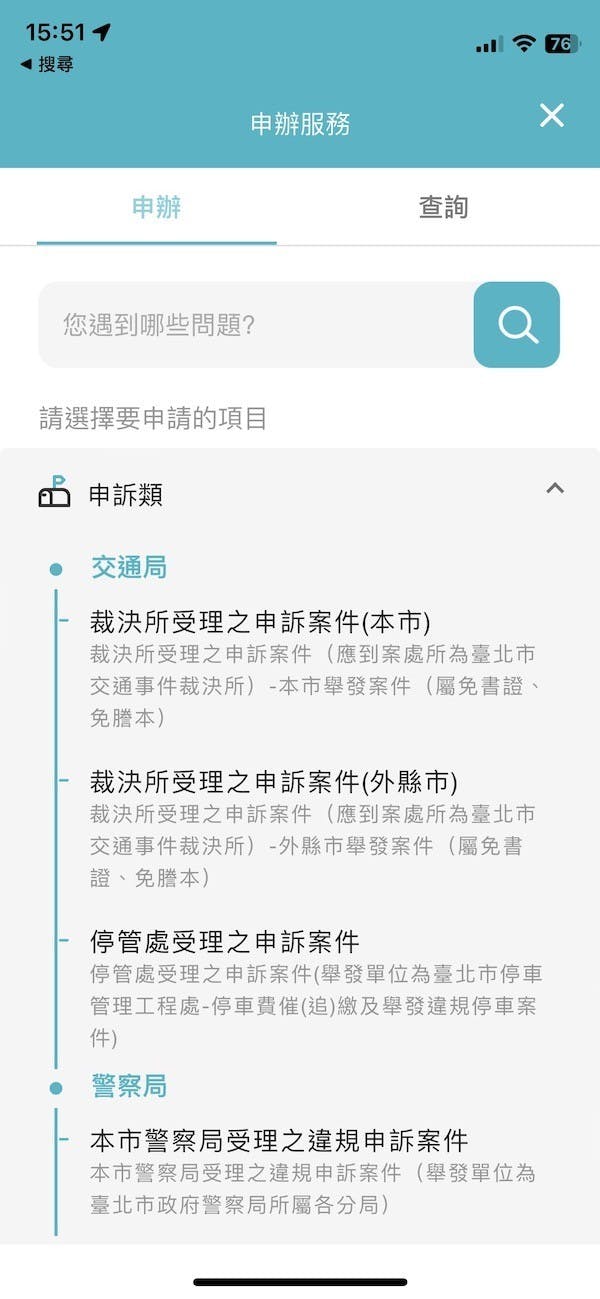600x1299 pixels.
Task: Collapse the 申訴類 section
Action: [x=555, y=489]
